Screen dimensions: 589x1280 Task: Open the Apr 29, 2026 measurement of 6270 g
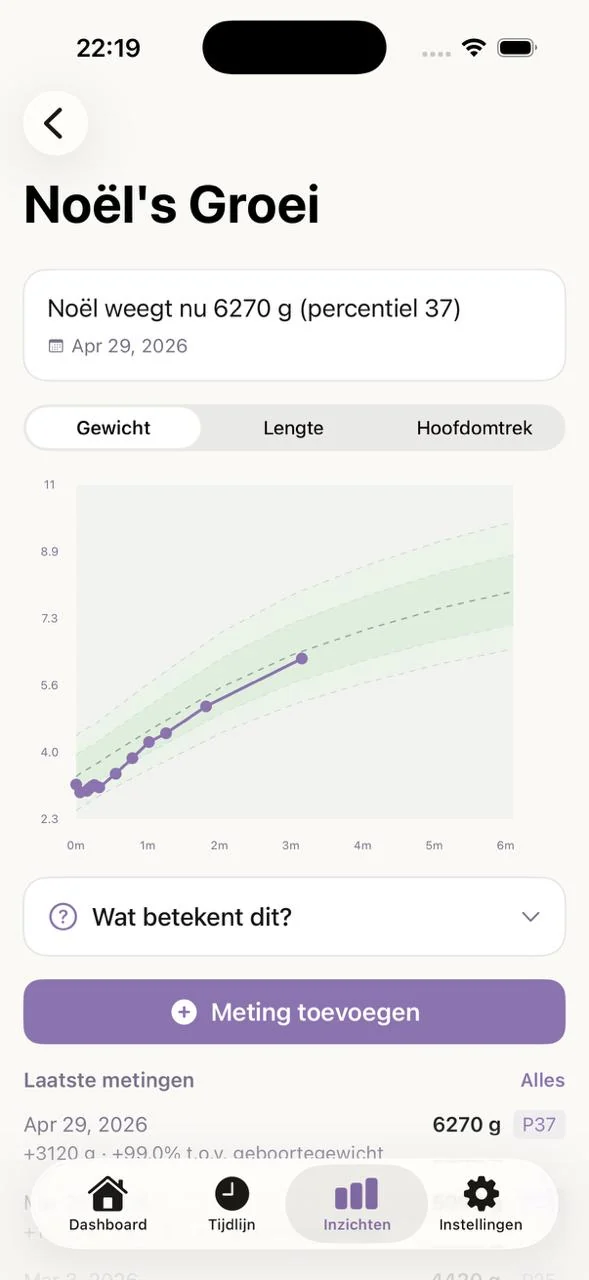294,1137
